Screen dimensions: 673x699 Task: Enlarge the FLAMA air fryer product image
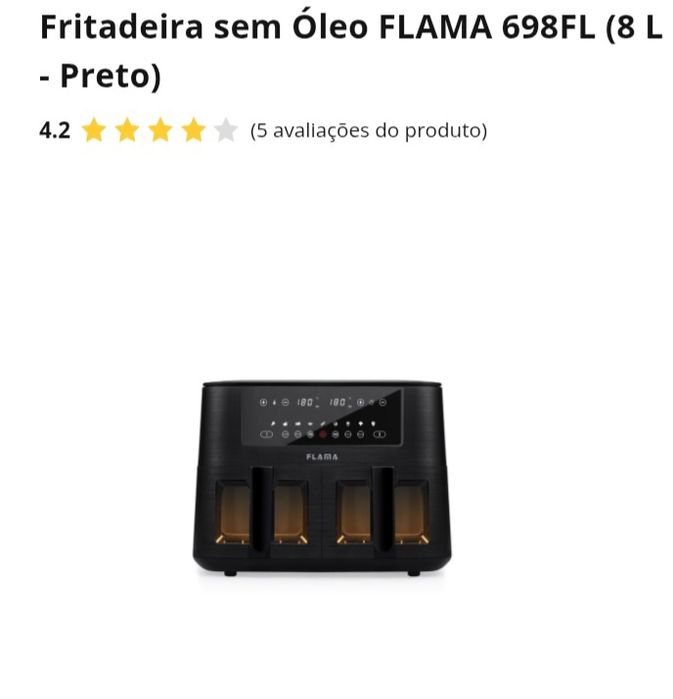tap(321, 477)
